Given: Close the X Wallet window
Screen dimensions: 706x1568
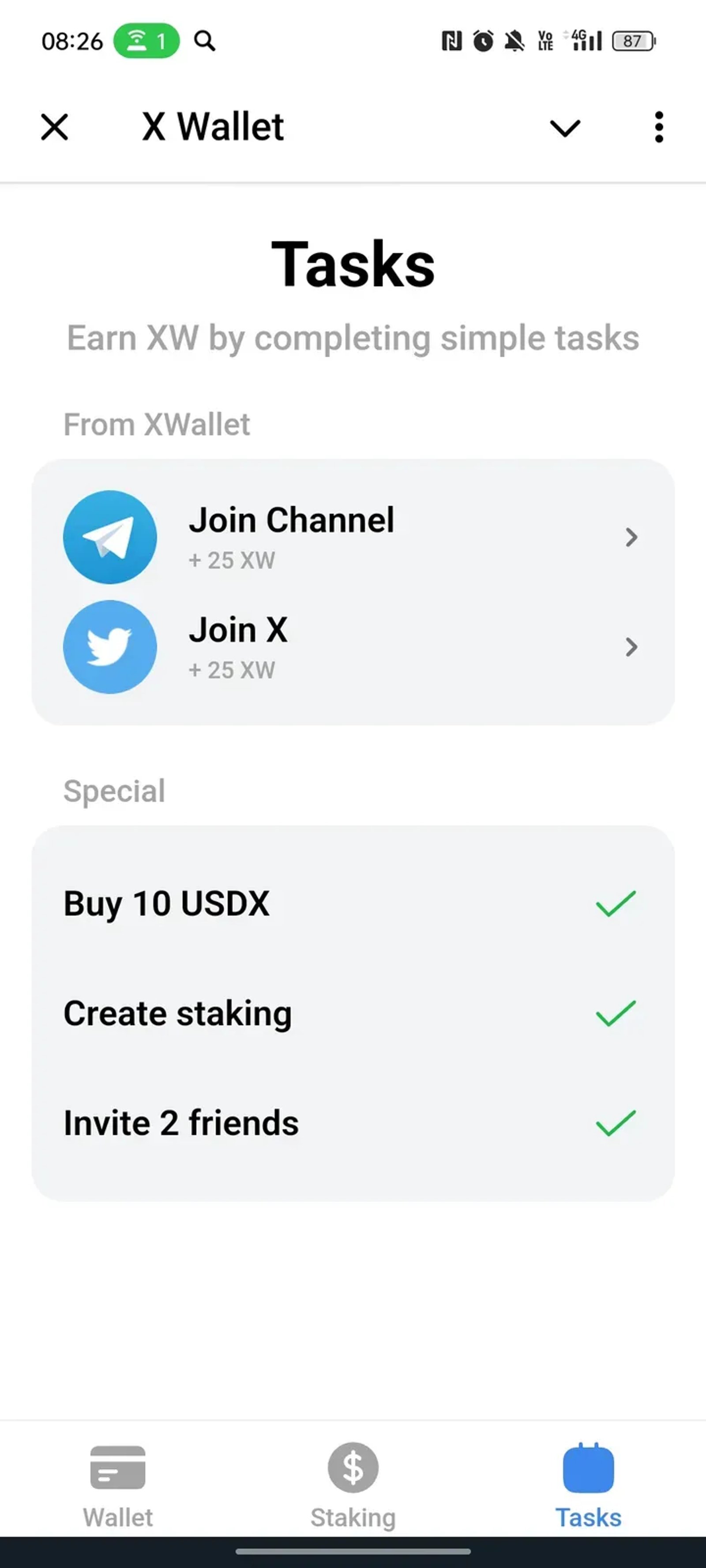Looking at the screenshot, I should click(54, 127).
